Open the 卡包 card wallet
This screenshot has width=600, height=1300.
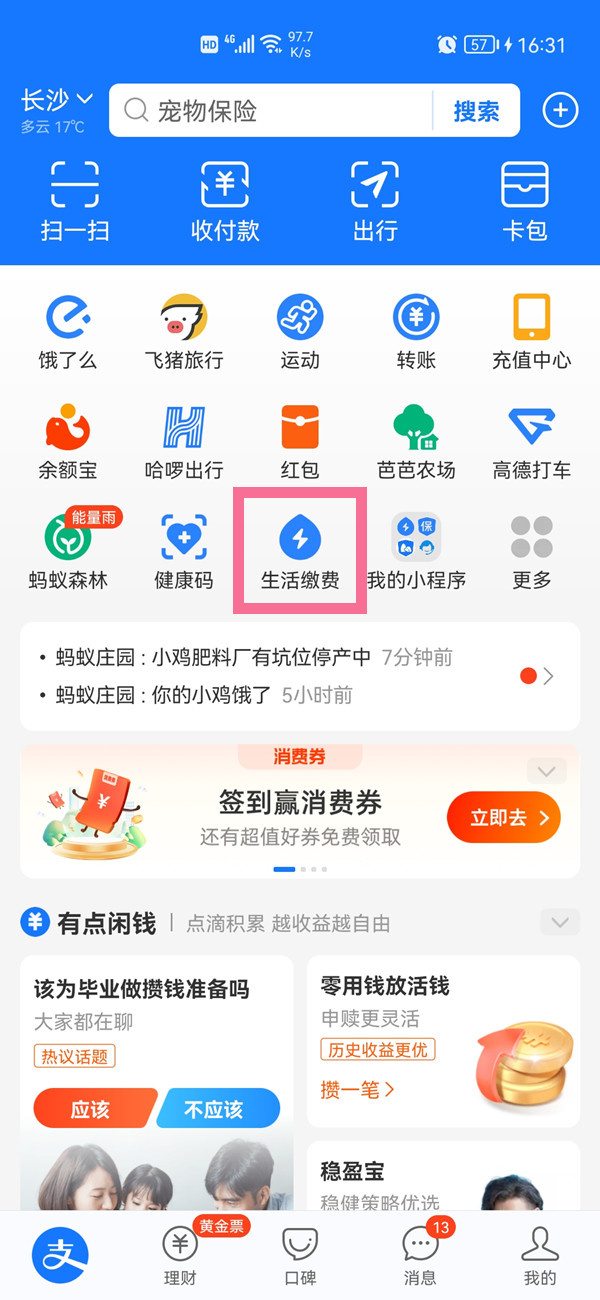point(525,201)
